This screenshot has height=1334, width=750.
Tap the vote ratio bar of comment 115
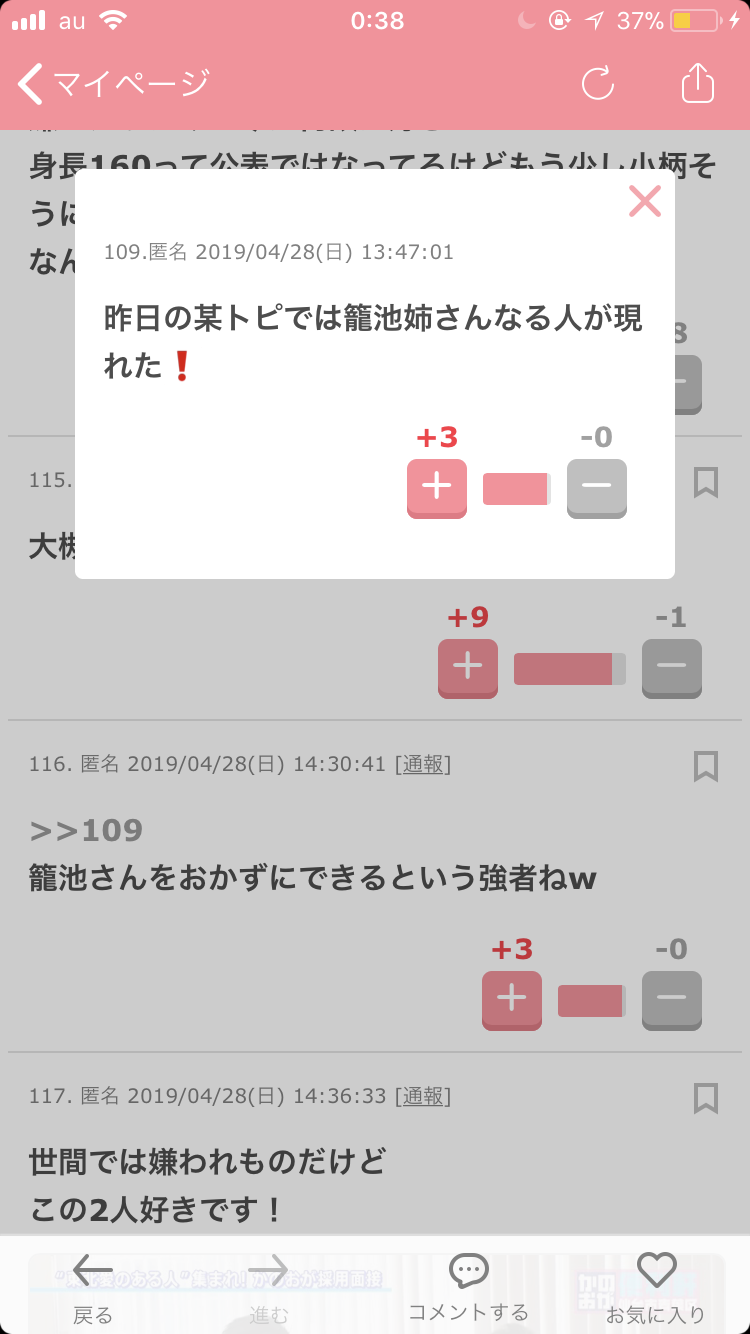[569, 668]
